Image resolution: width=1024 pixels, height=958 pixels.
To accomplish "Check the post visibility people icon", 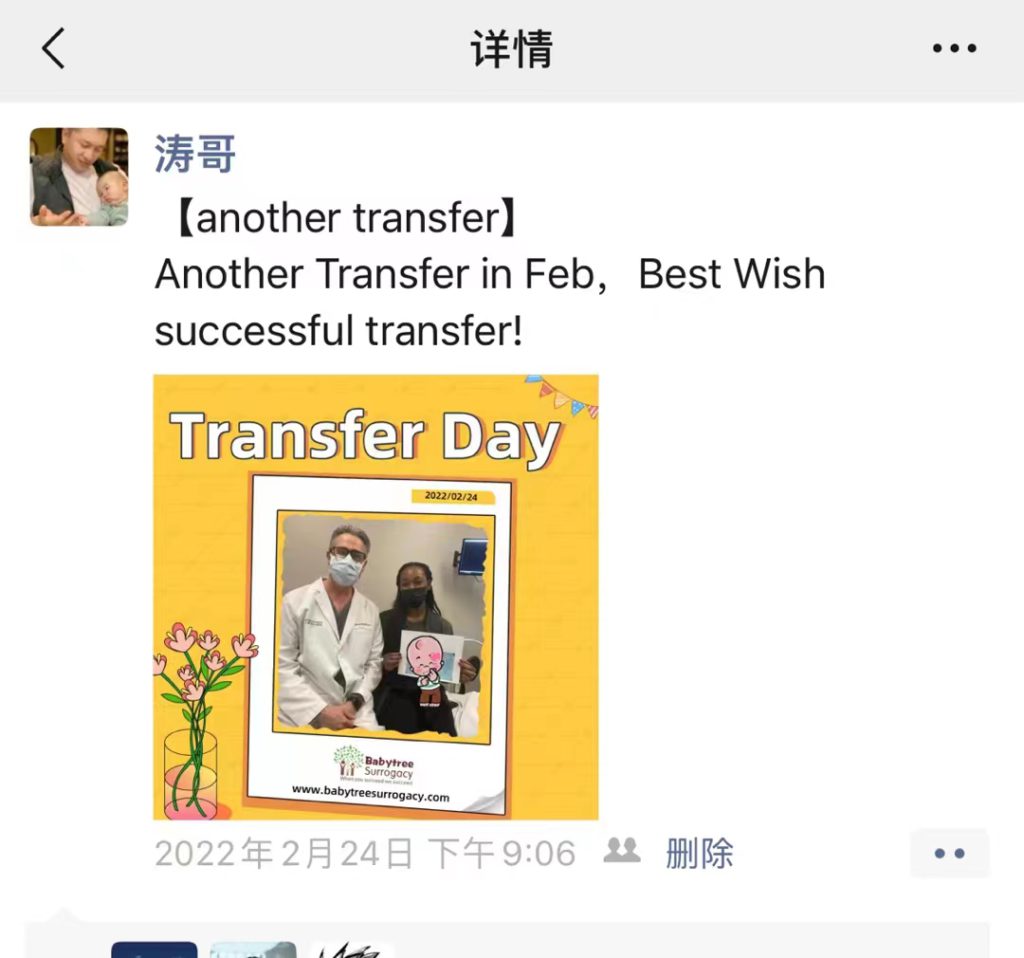I will 622,852.
